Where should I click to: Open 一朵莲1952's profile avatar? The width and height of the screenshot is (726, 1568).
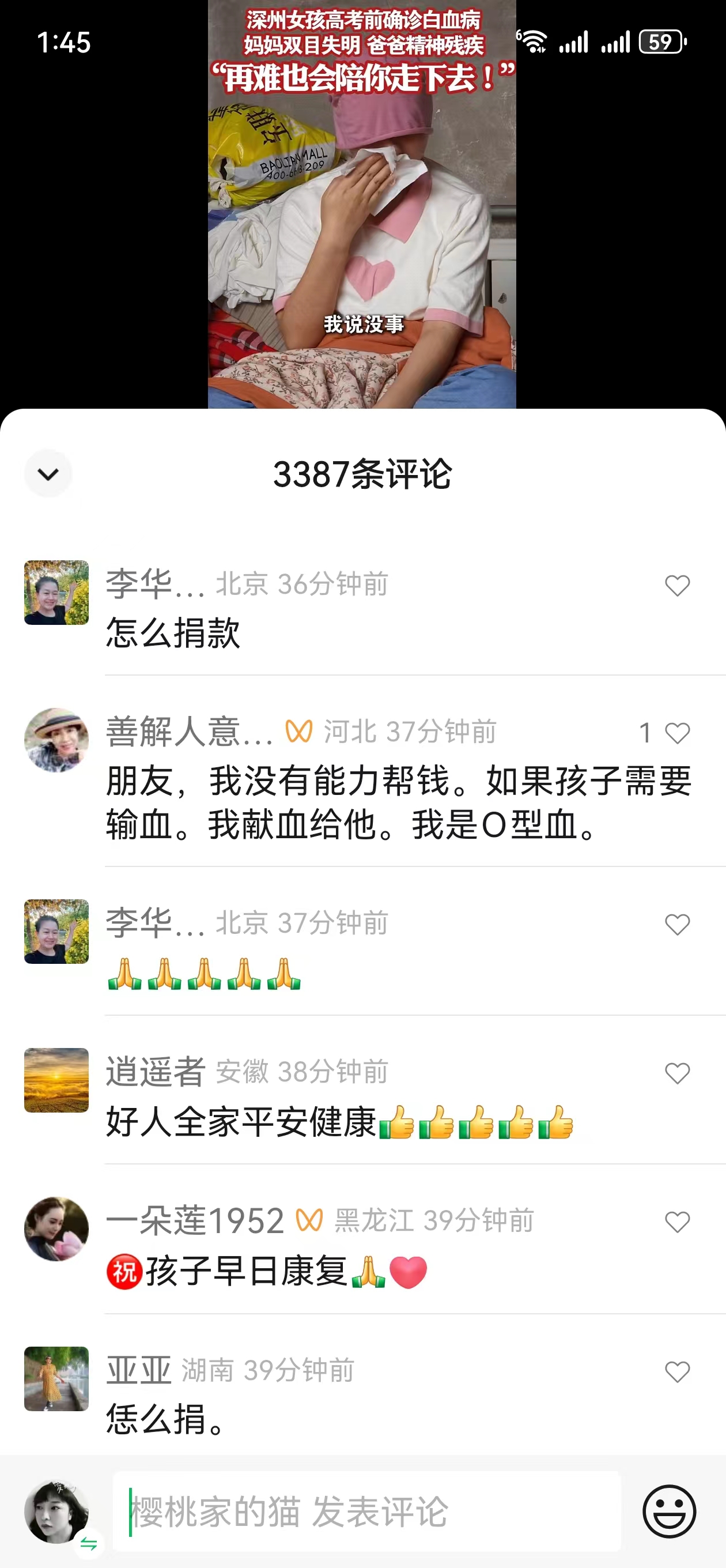tap(56, 1228)
